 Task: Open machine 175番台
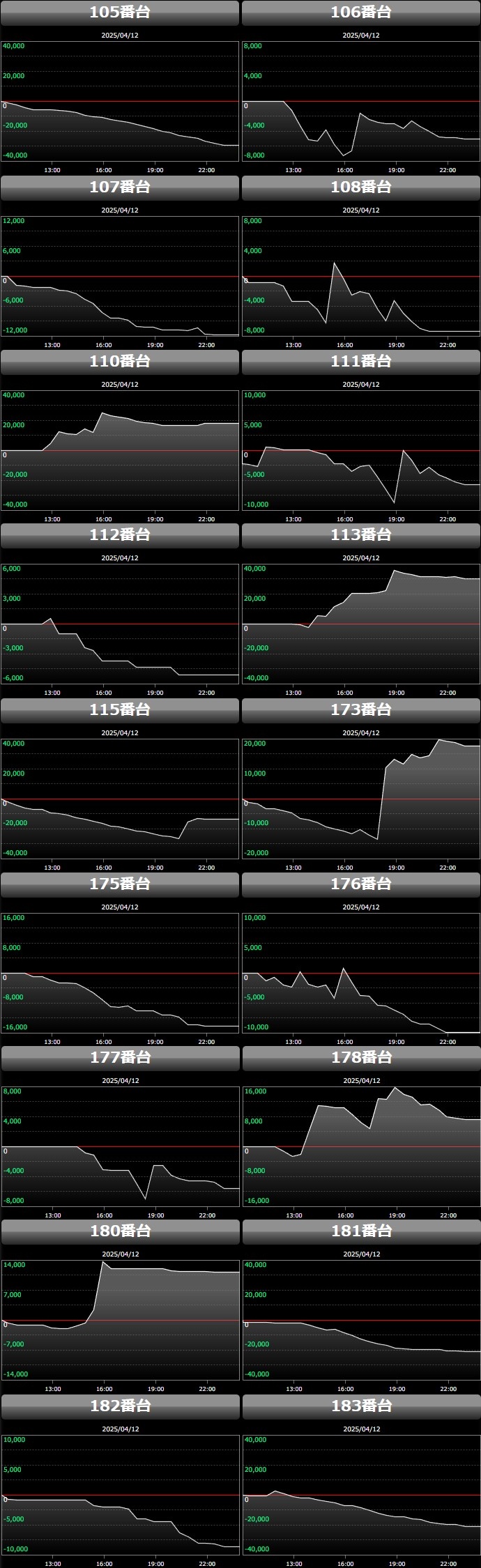coord(120,884)
